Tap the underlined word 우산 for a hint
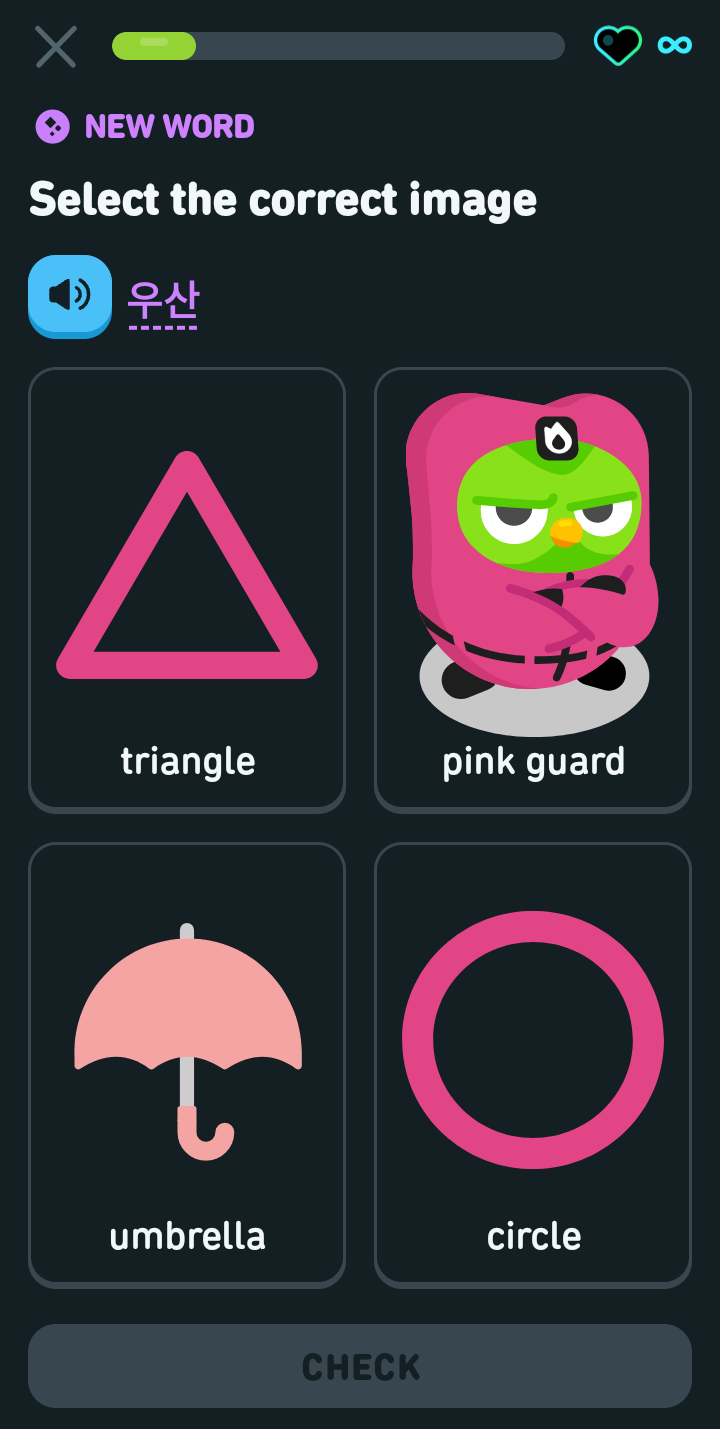 click(163, 299)
